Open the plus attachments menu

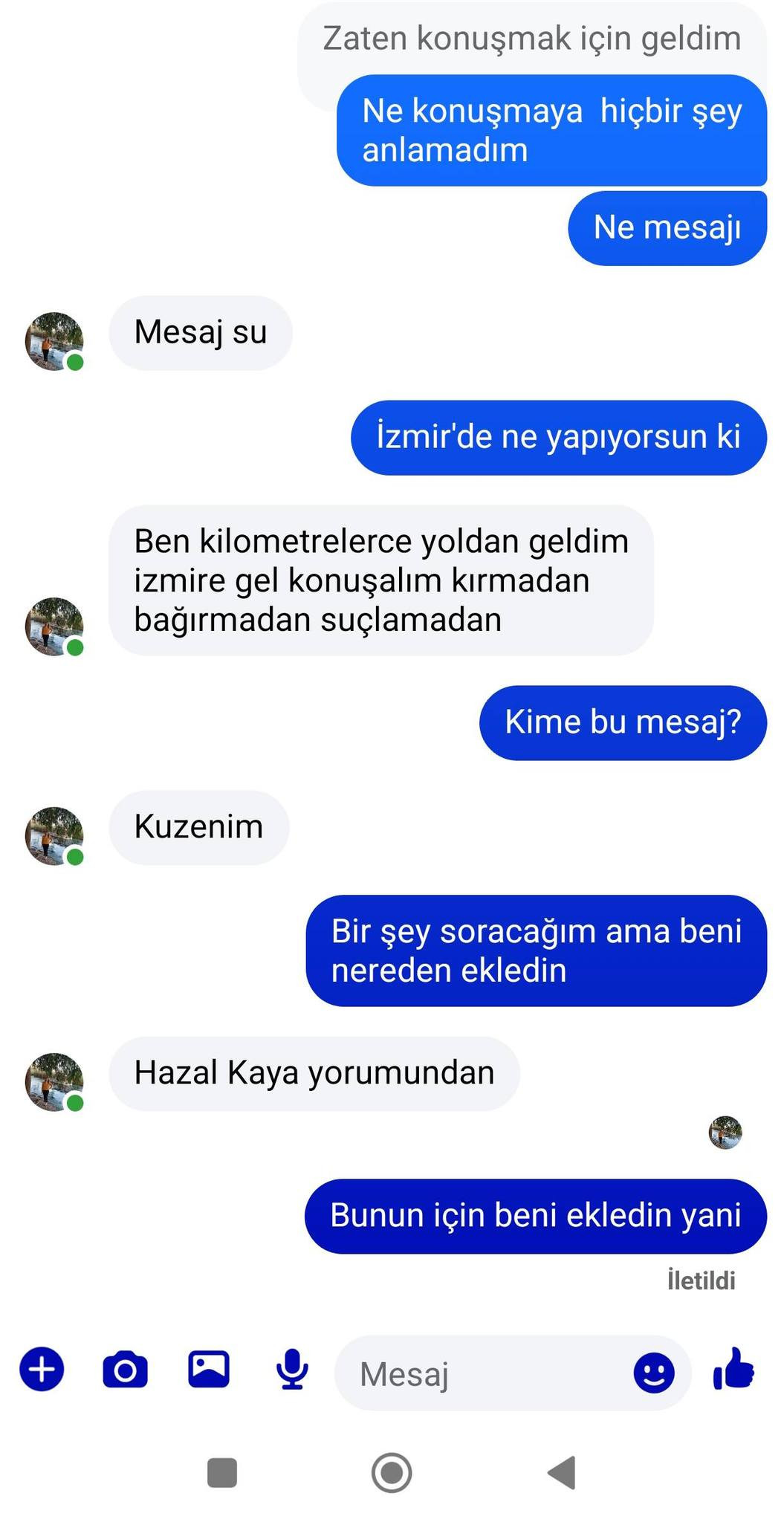click(x=42, y=1369)
